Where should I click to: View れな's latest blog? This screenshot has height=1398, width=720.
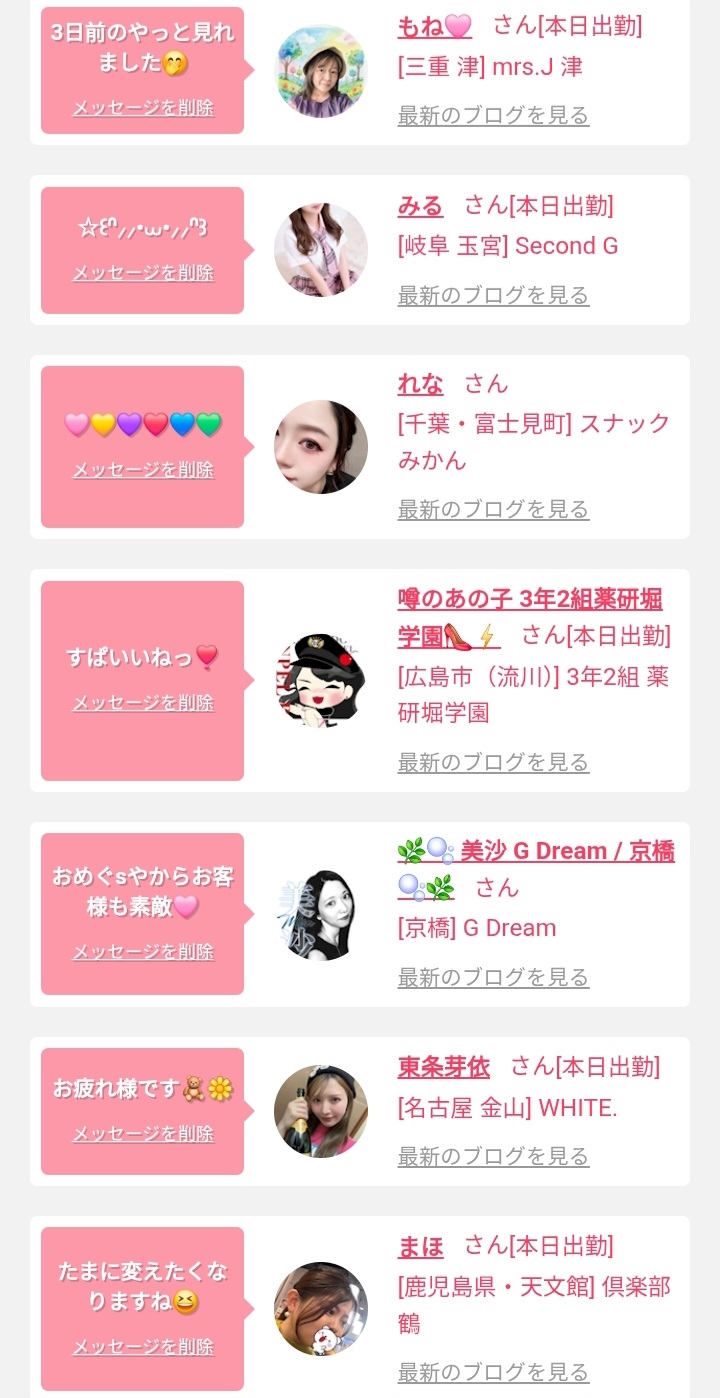pyautogui.click(x=493, y=509)
